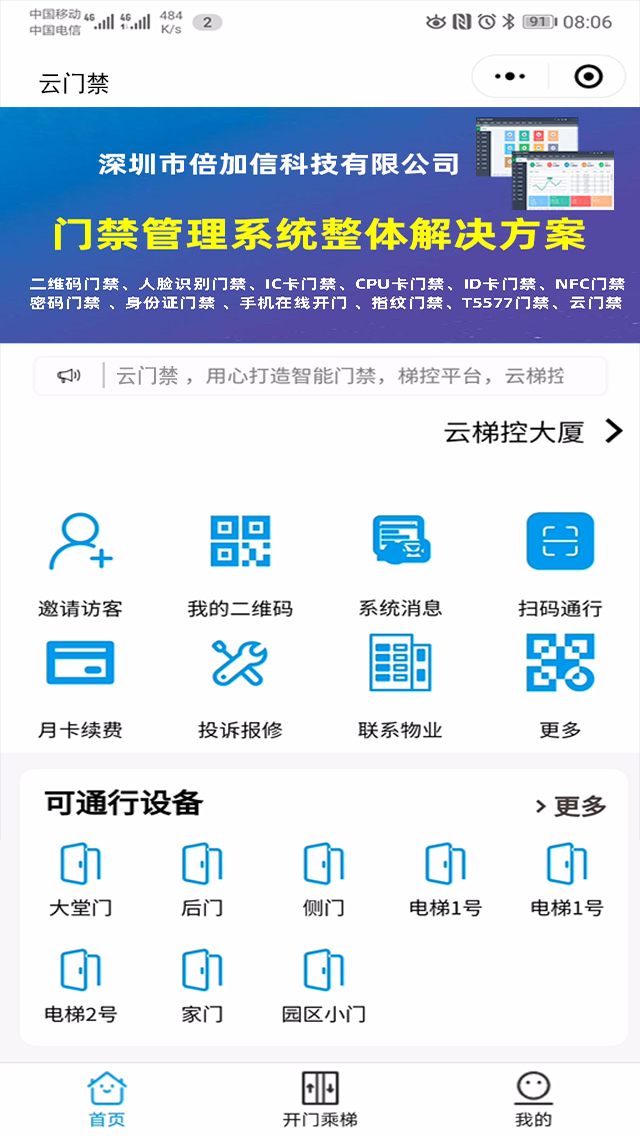640x1136 pixels.
Task: Select the 家门 device
Action: [x=202, y=985]
